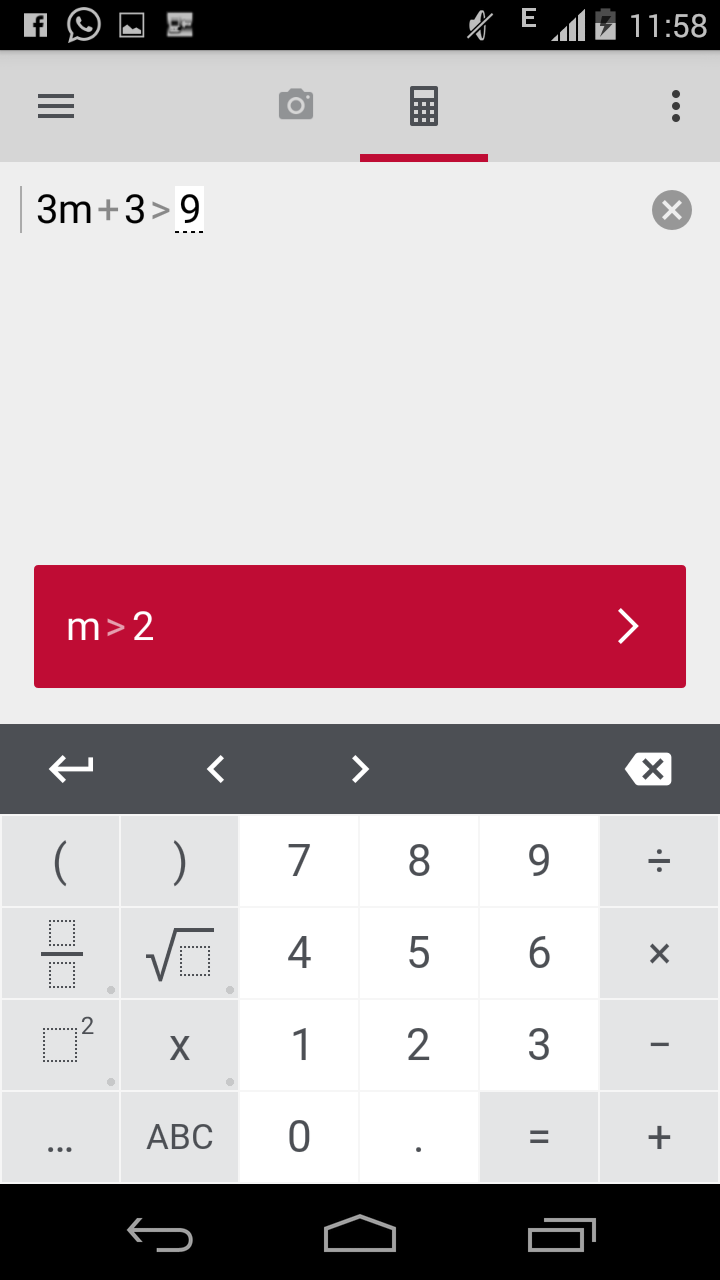Switch to the ABC keyboard
The height and width of the screenshot is (1280, 720).
pos(180,1137)
